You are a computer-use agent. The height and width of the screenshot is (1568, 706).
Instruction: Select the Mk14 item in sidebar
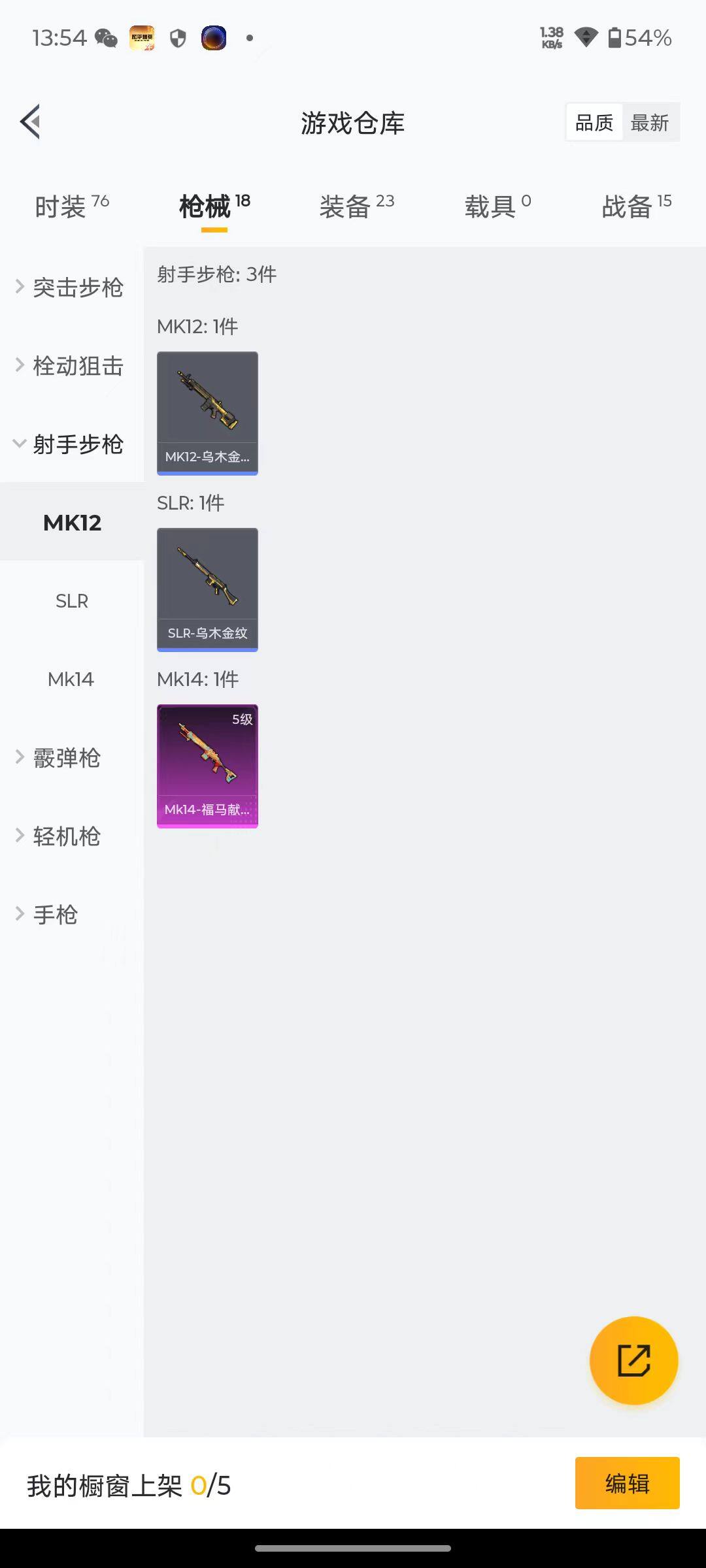pyautogui.click(x=71, y=679)
